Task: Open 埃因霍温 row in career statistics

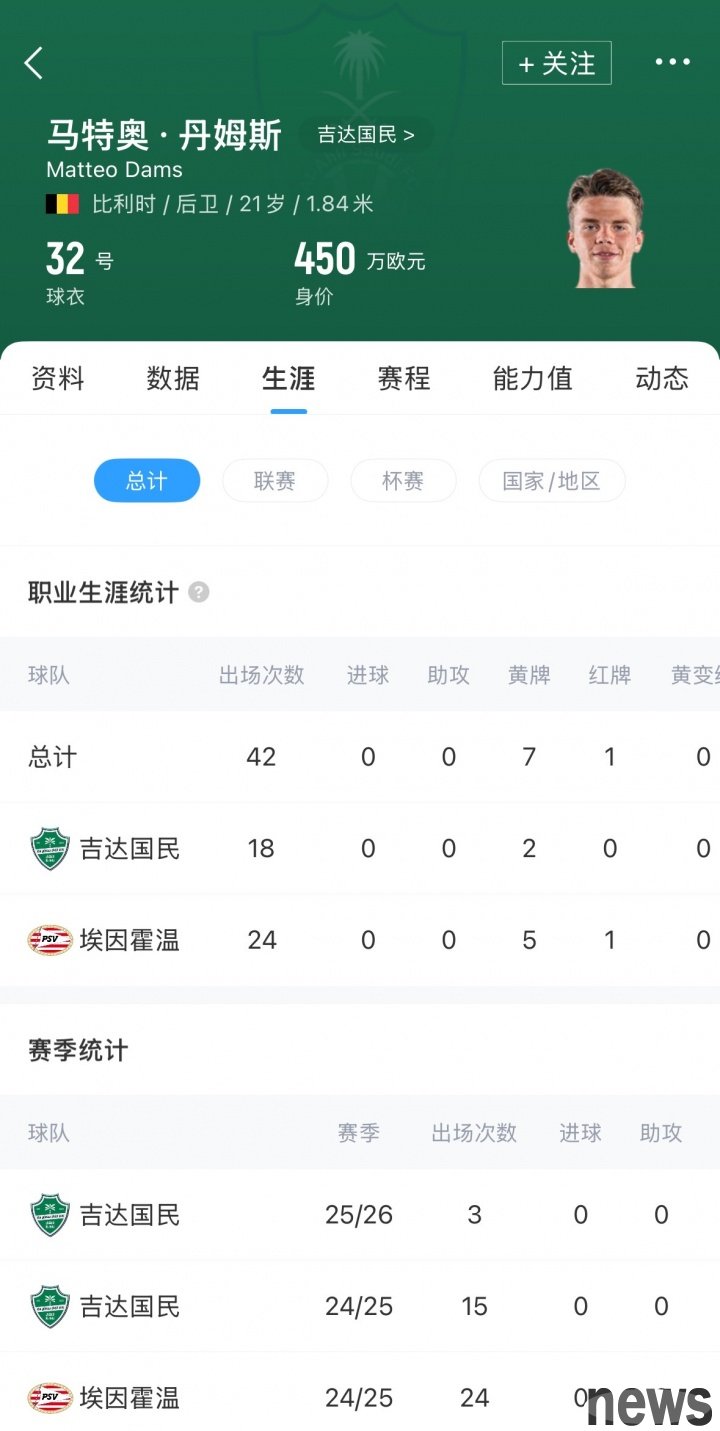Action: point(360,940)
